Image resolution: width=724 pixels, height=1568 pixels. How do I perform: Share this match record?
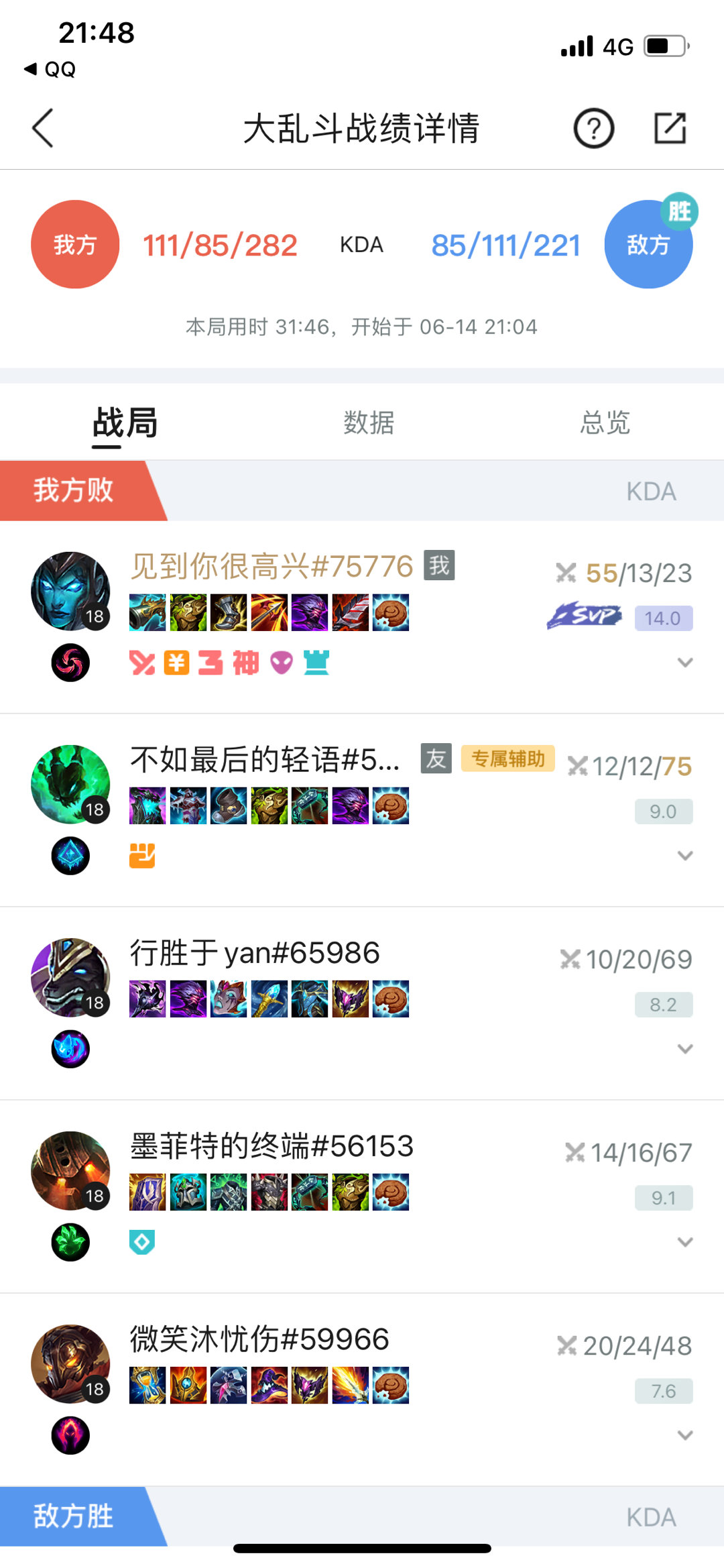[670, 128]
